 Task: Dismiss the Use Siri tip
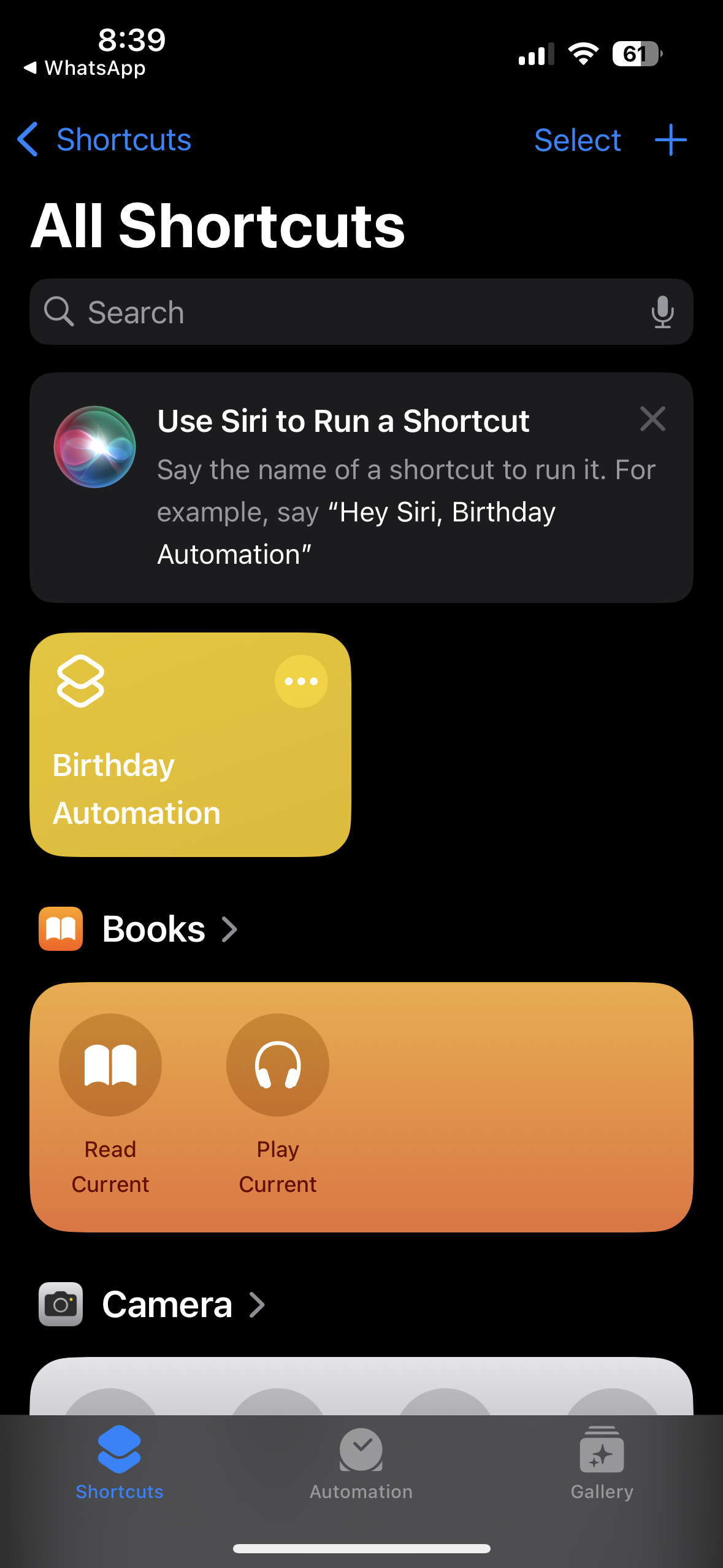coord(652,420)
